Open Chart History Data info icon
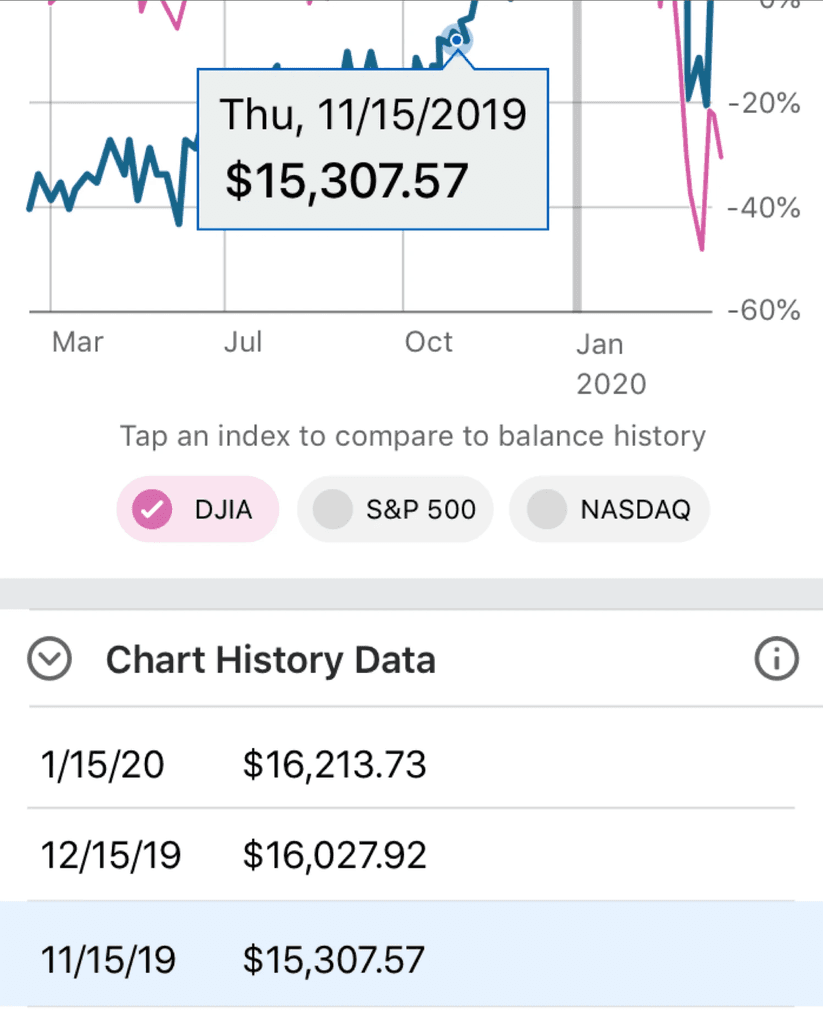This screenshot has width=823, height=1024. (777, 660)
